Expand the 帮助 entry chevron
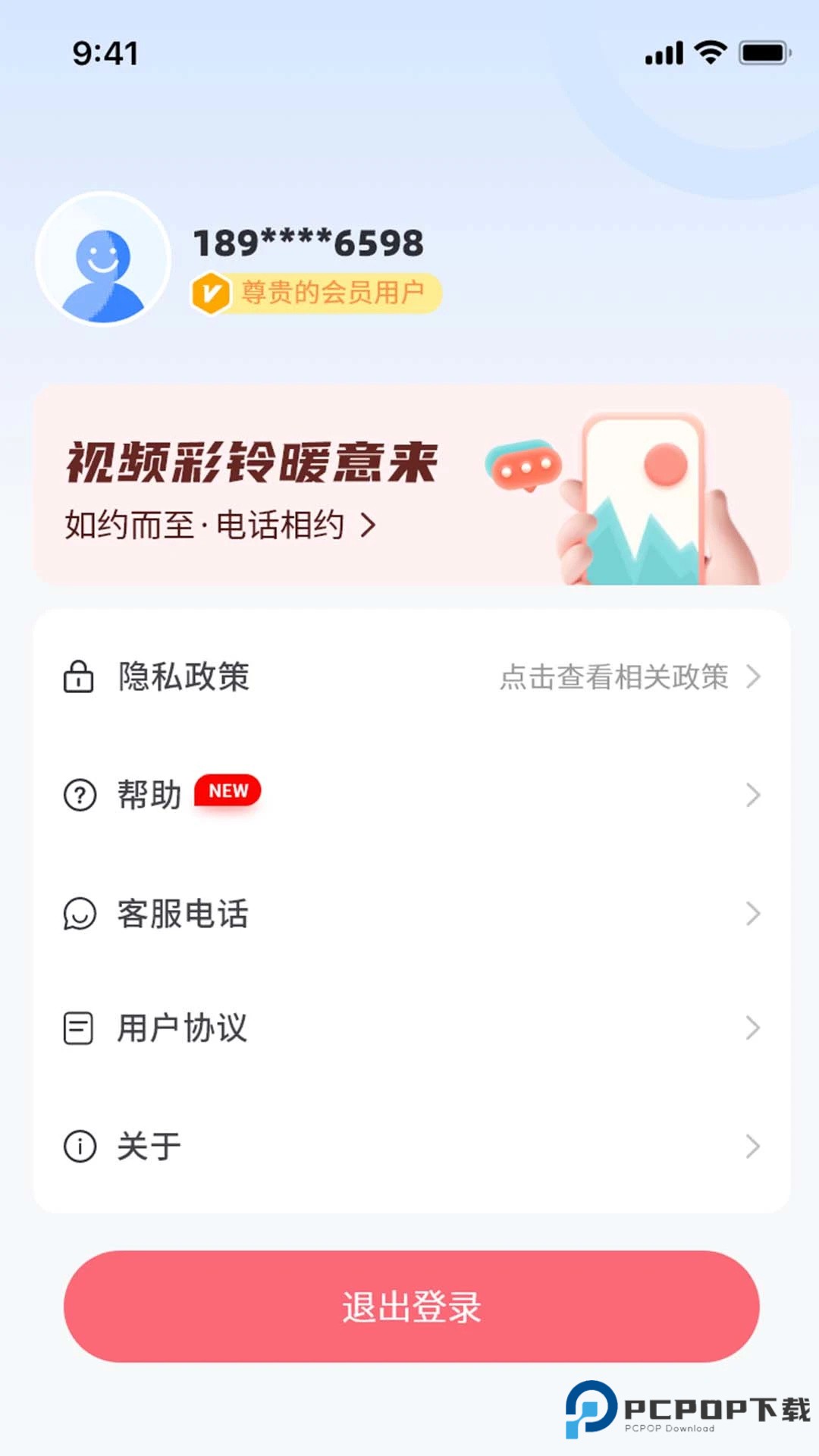Viewport: 819px width, 1456px height. point(752,795)
